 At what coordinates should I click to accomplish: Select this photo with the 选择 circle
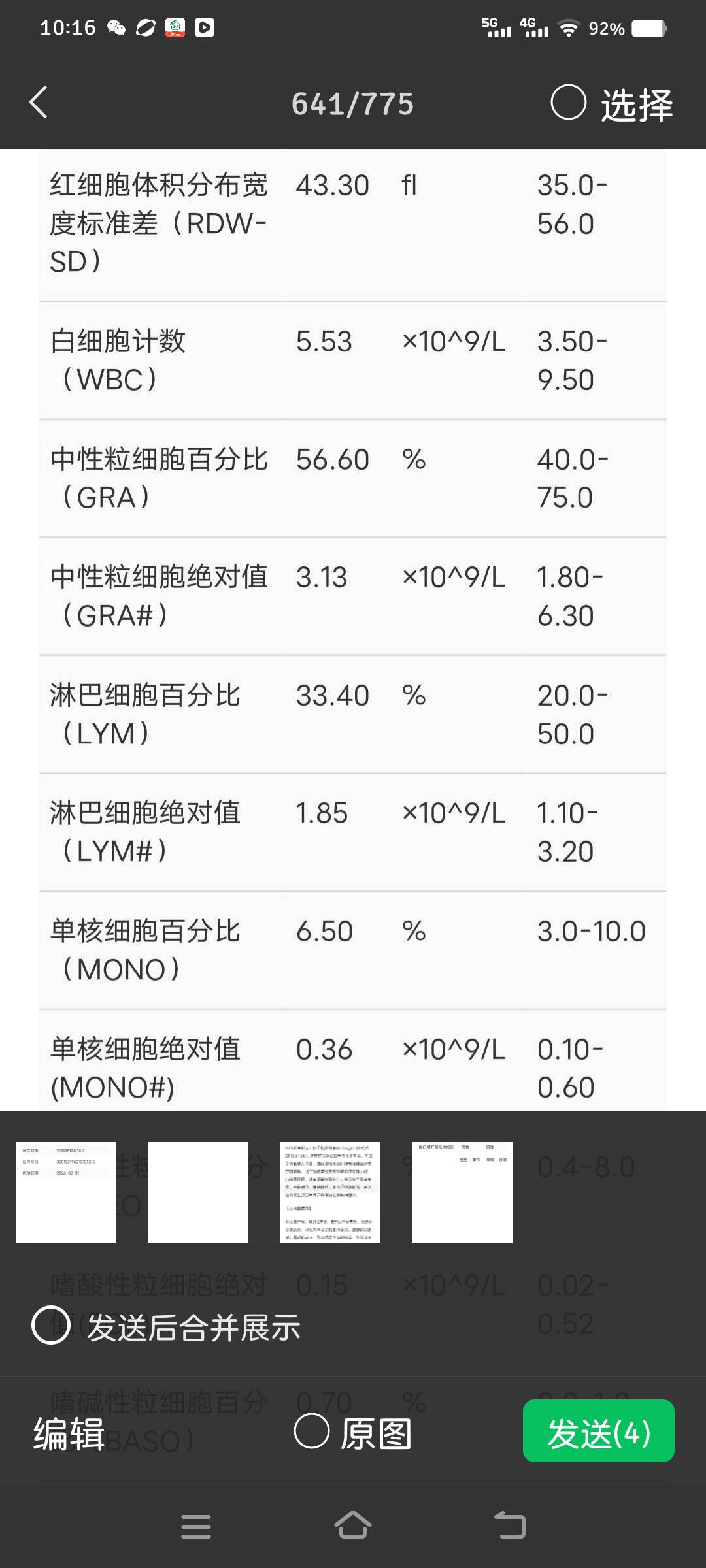coord(569,103)
